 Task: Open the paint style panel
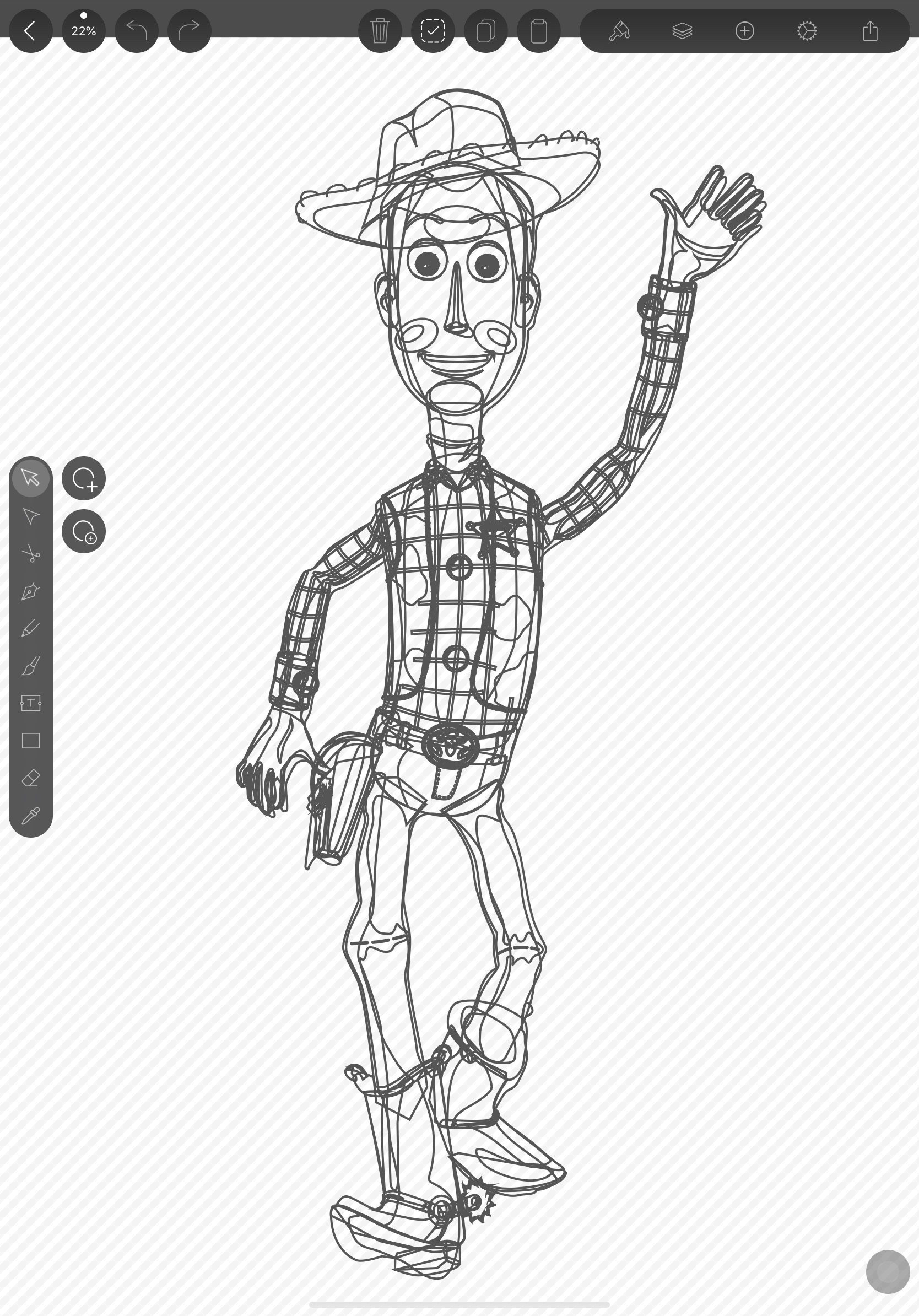click(x=619, y=31)
